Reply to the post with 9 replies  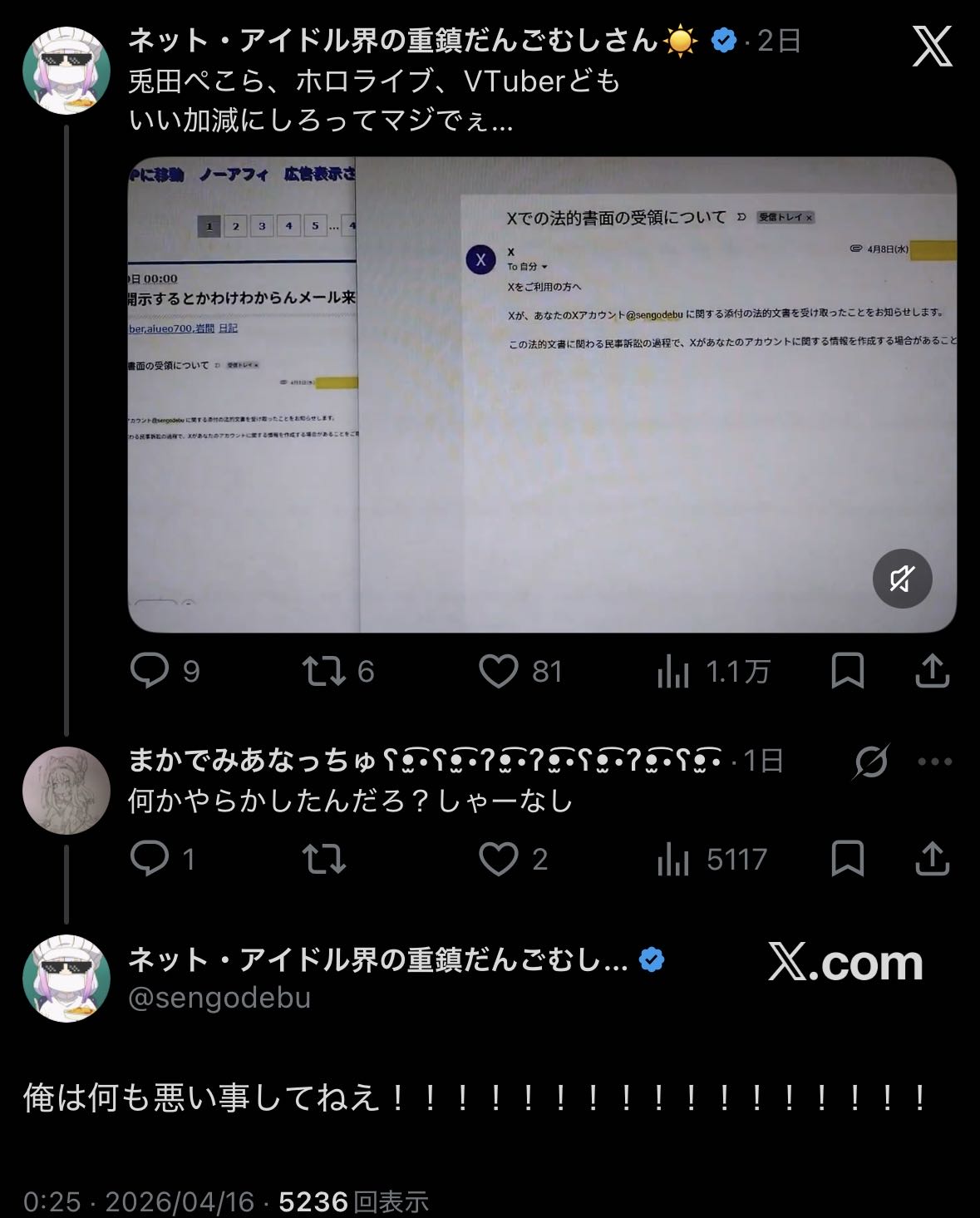(150, 671)
